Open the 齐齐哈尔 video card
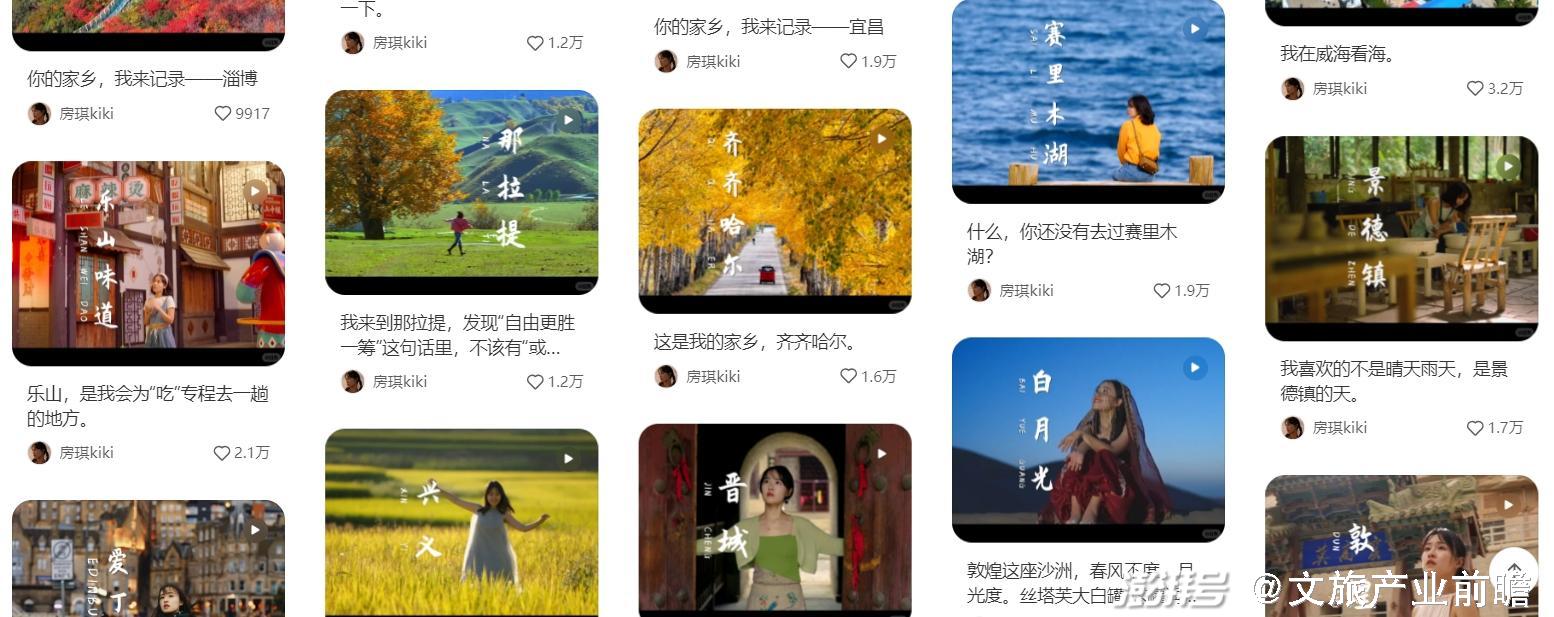Viewport: 1554px width, 617px height. click(x=774, y=210)
